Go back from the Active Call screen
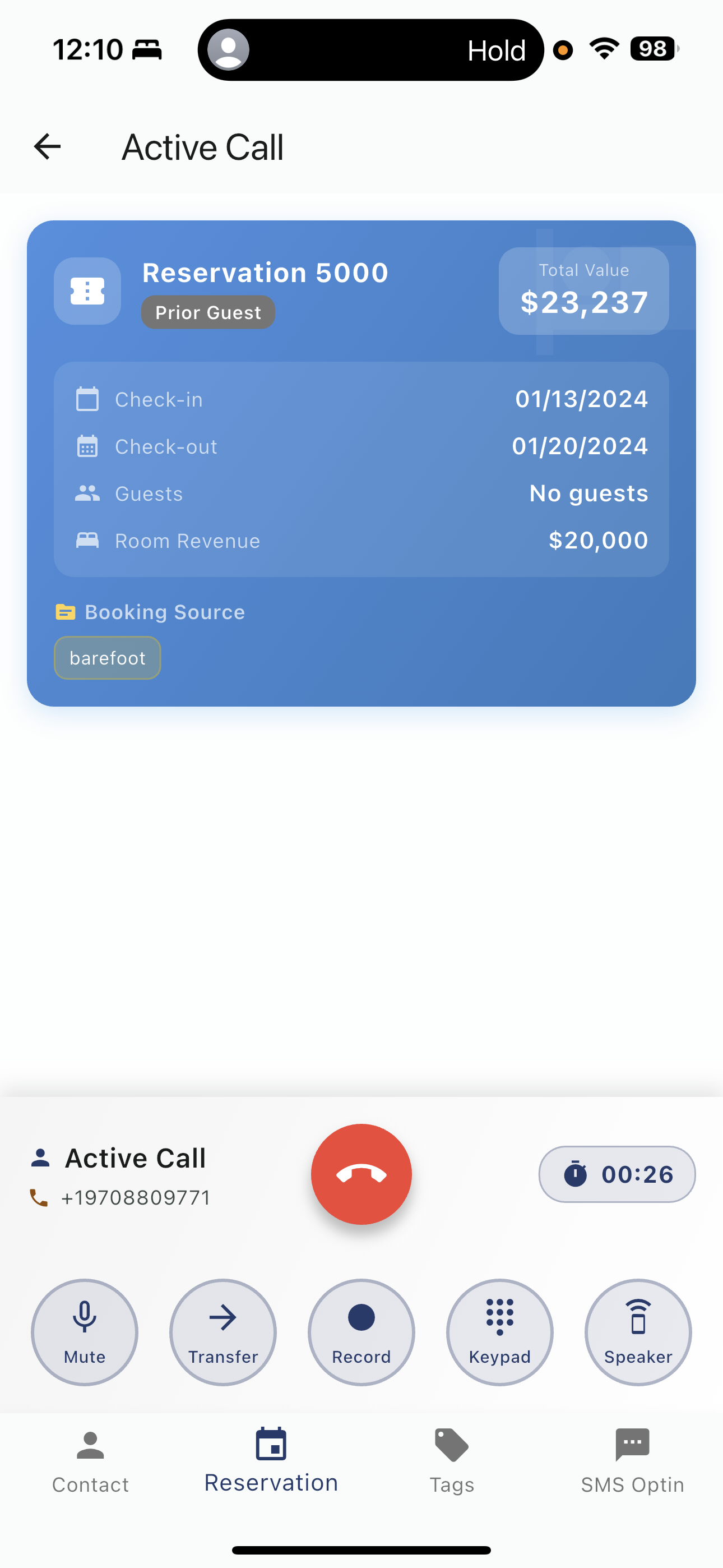 pyautogui.click(x=47, y=147)
